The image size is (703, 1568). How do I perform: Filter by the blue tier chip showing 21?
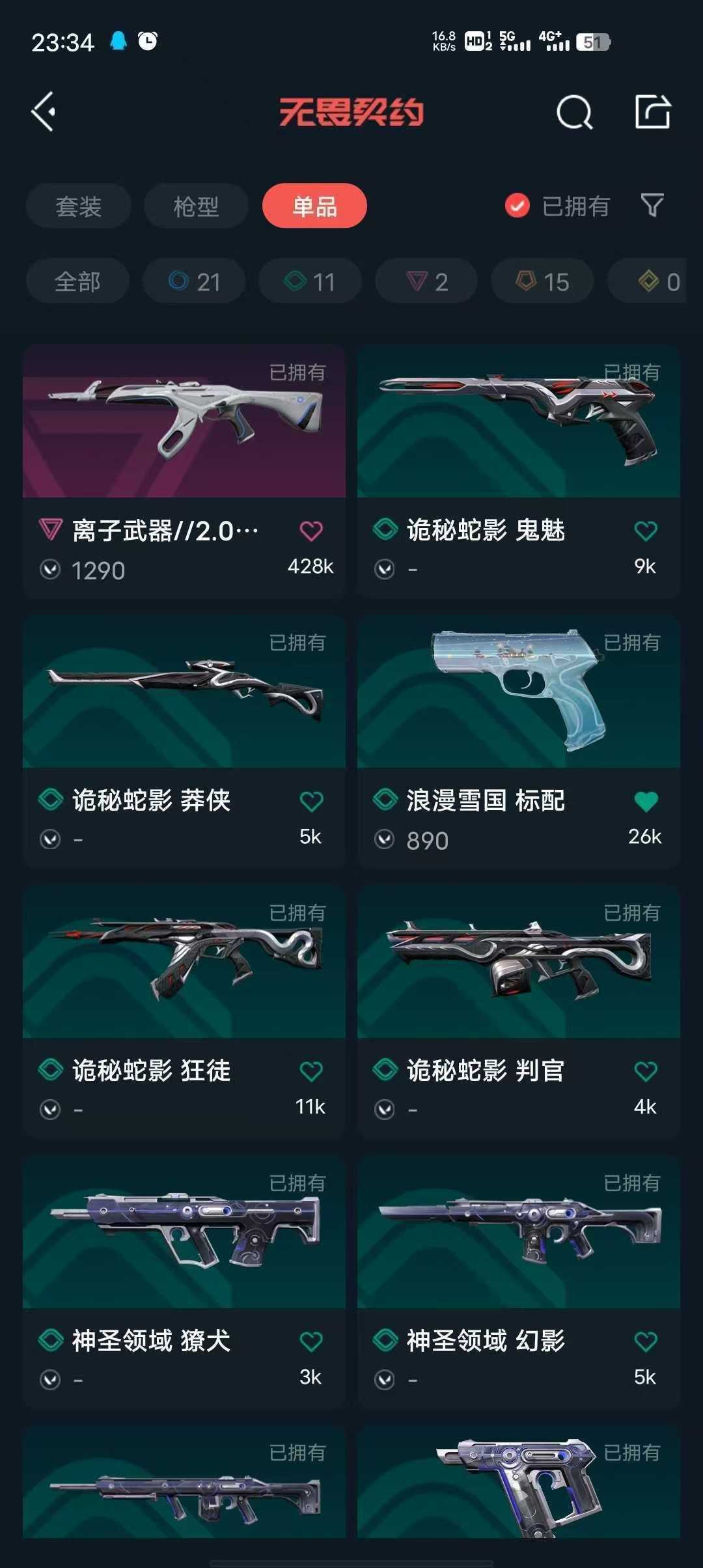coord(194,281)
